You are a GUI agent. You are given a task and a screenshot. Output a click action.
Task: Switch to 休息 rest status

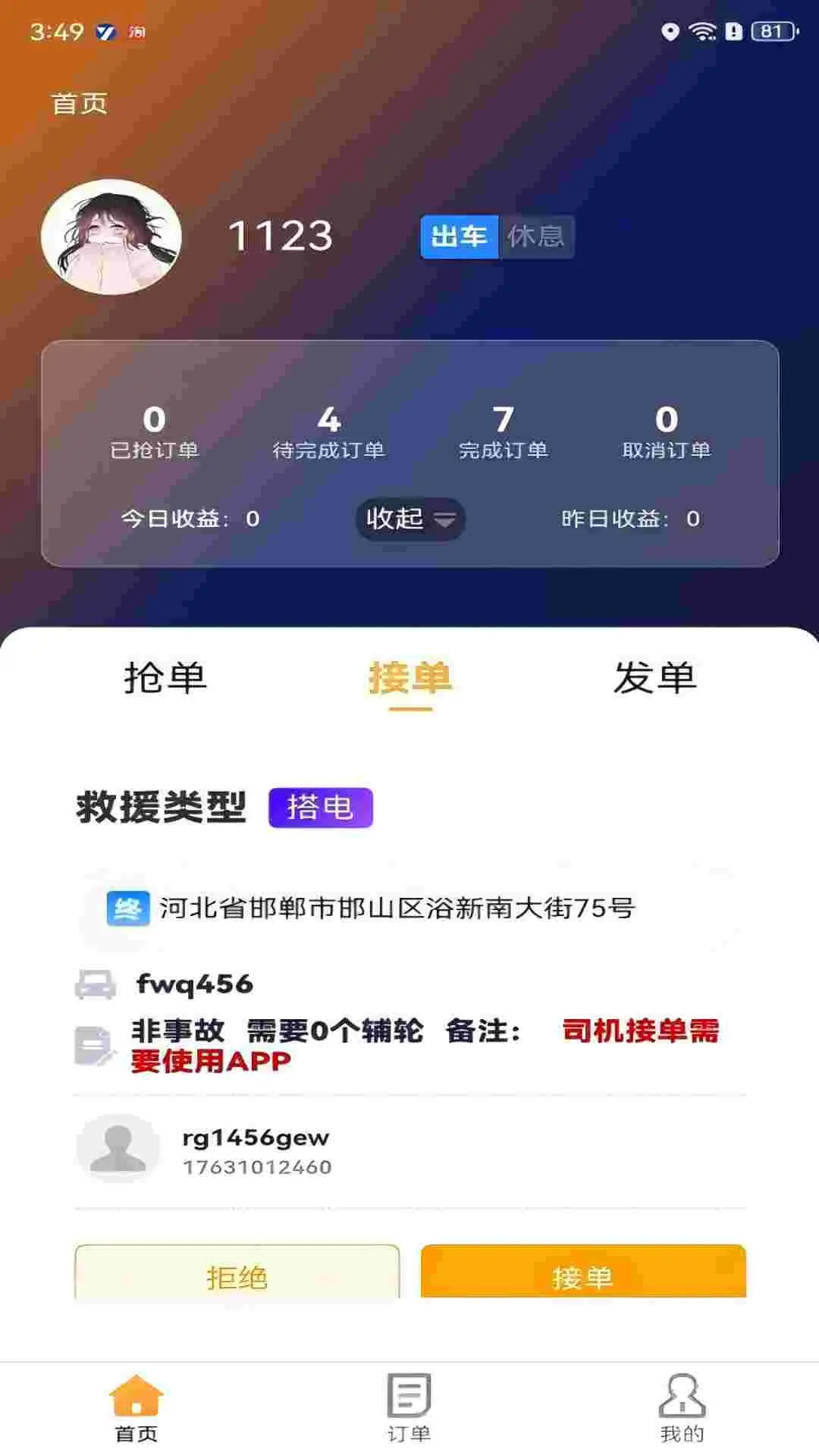(x=536, y=237)
